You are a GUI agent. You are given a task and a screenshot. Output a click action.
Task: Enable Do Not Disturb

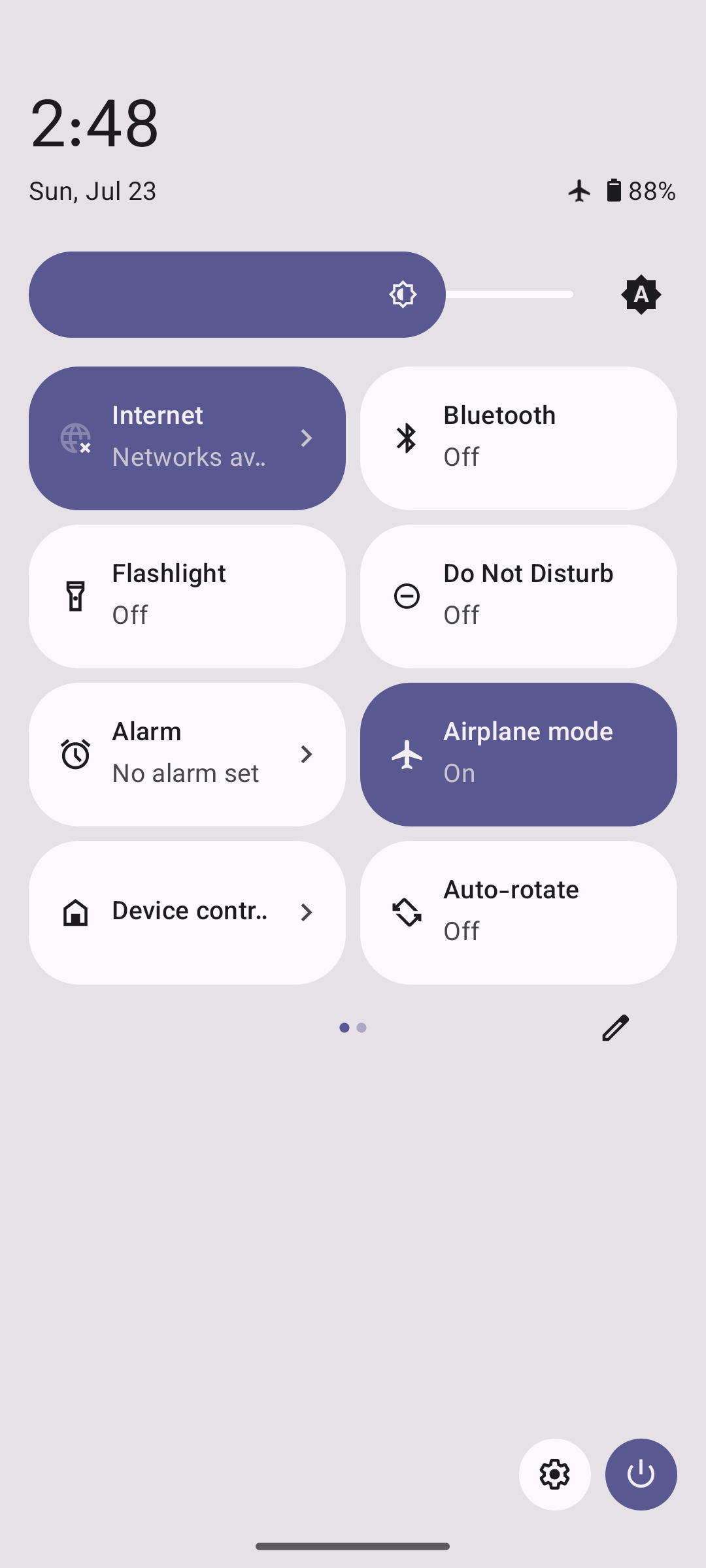pos(518,596)
